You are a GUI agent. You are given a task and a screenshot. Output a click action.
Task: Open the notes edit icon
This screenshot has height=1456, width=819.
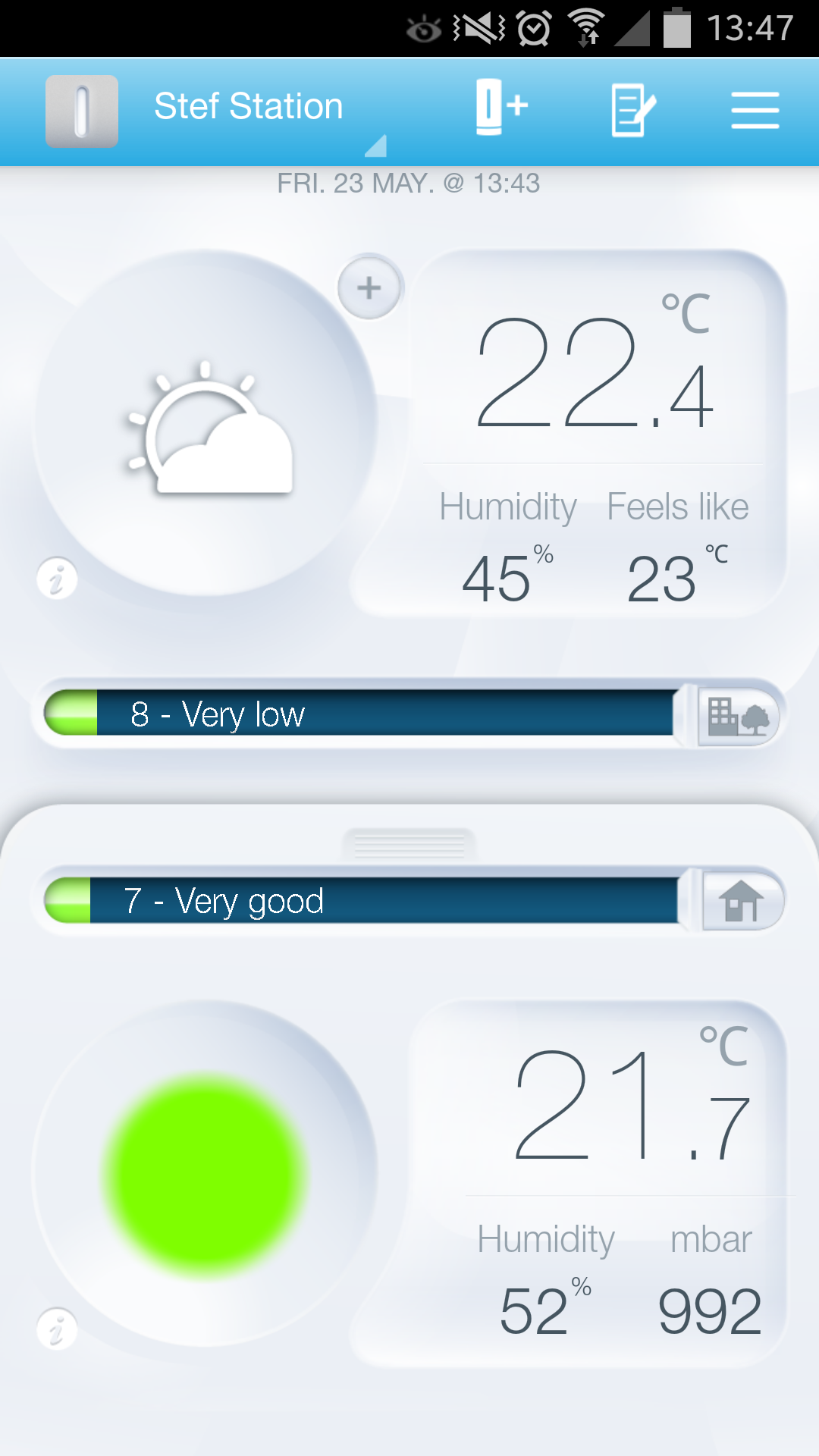pyautogui.click(x=632, y=111)
